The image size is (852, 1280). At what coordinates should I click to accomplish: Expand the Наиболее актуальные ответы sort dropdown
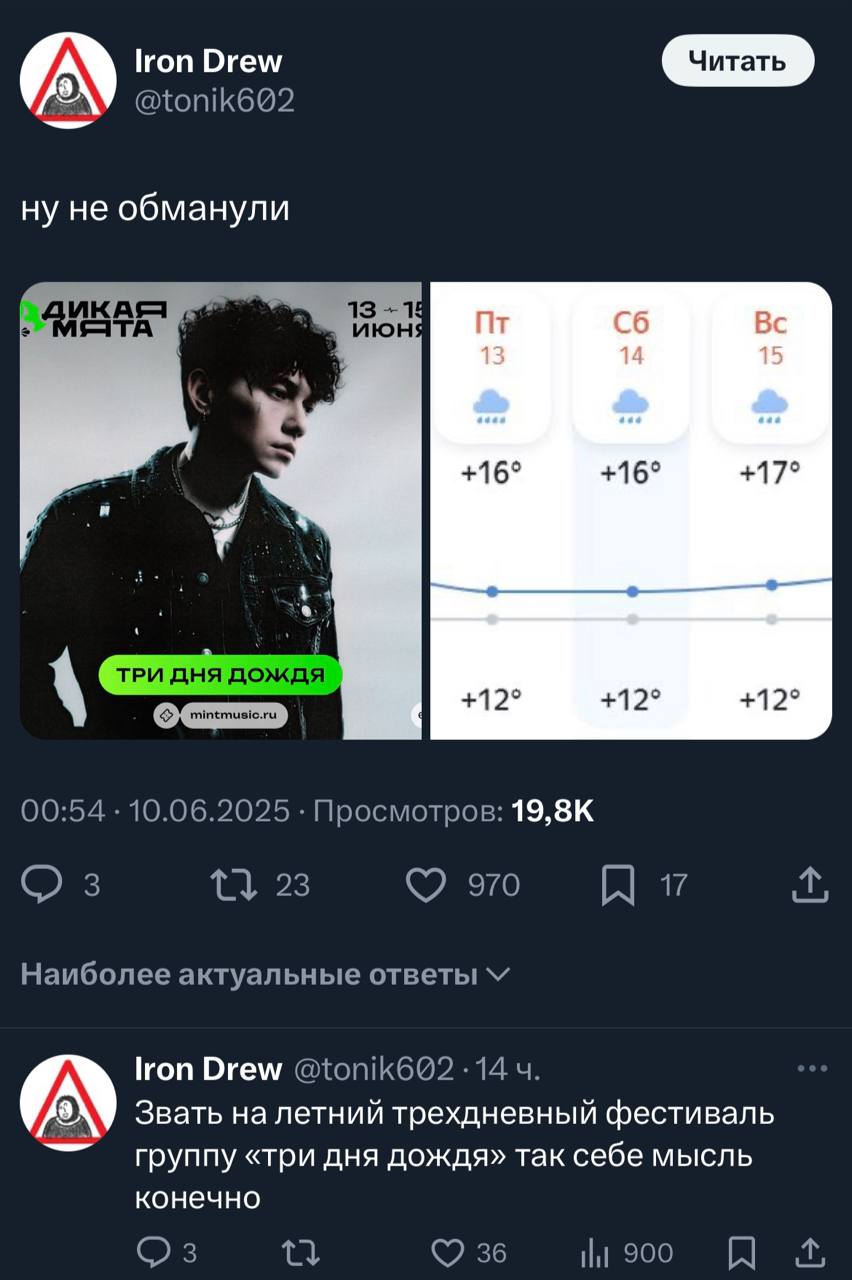265,974
